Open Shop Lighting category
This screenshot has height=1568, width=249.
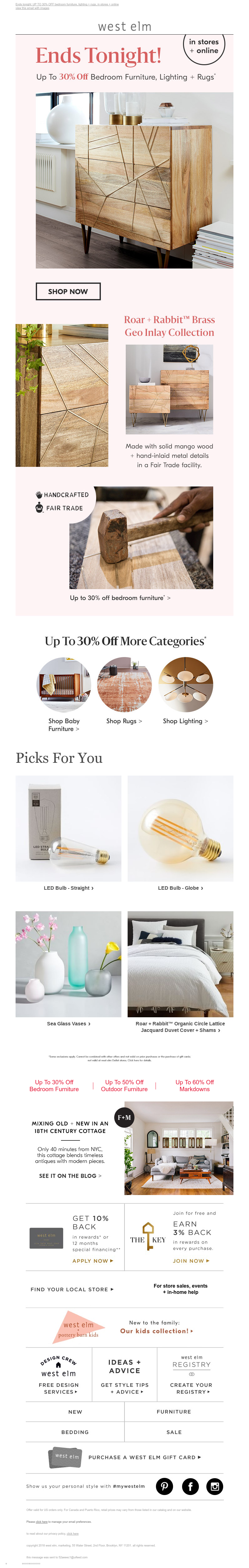point(185,721)
